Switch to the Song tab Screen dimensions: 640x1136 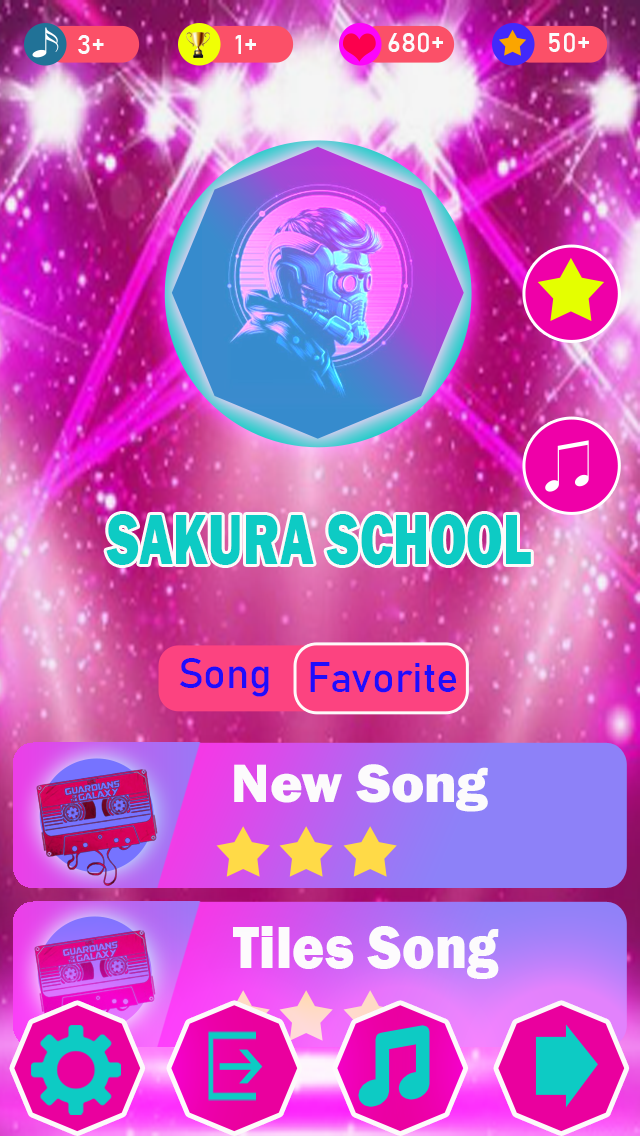[226, 677]
